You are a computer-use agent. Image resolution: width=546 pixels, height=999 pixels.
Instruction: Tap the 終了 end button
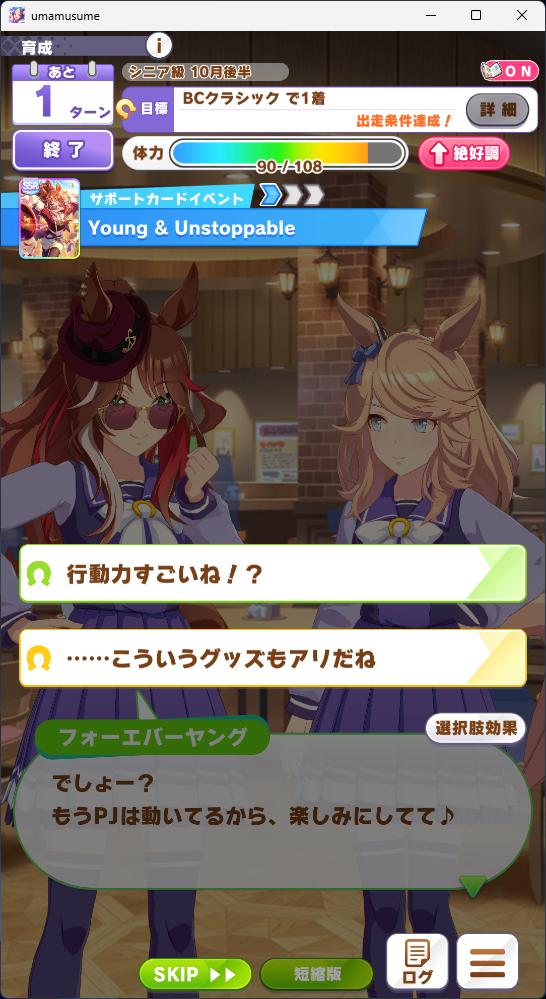(63, 150)
